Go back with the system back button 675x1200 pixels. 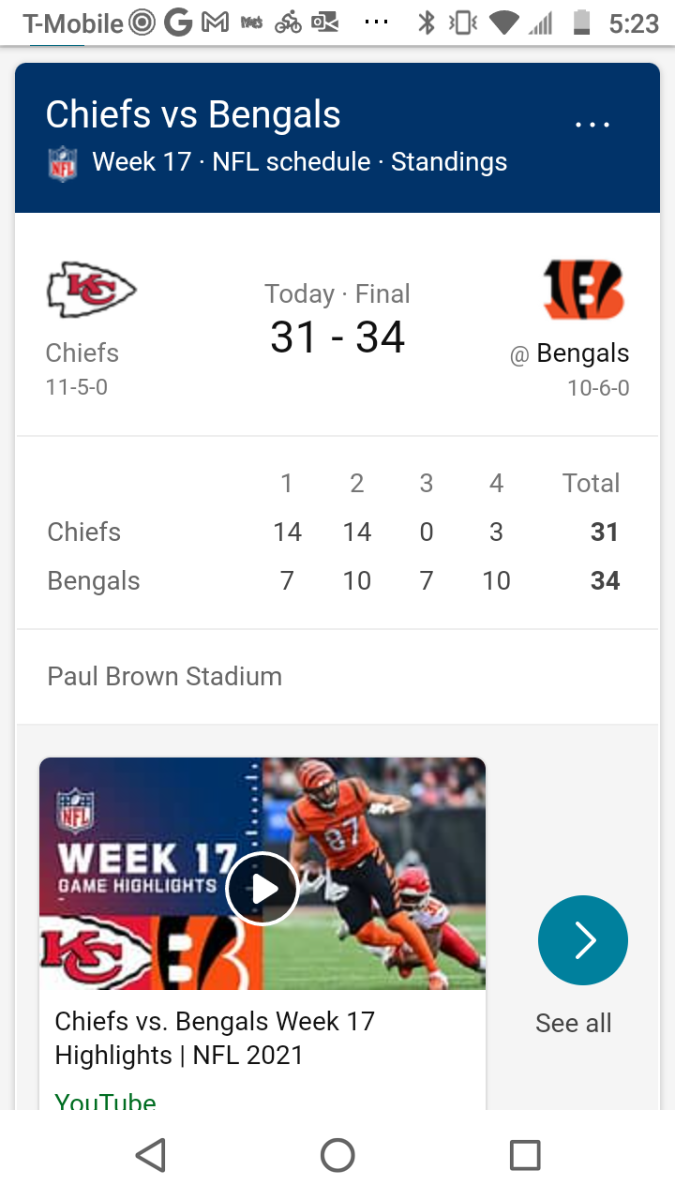coord(150,1155)
